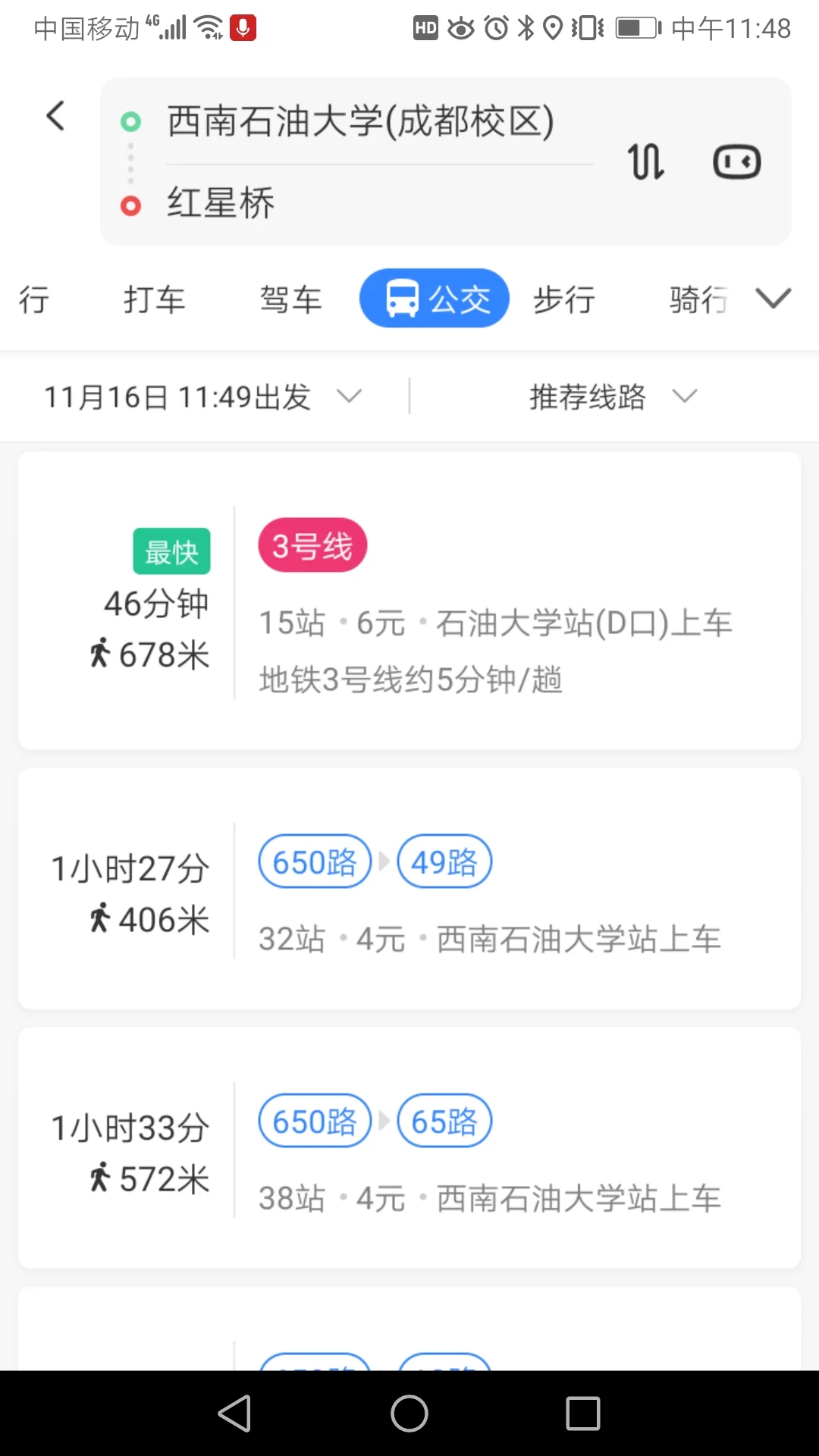Click the remarks icon beside the swap arrows
The width and height of the screenshot is (819, 1456).
pos(736,161)
